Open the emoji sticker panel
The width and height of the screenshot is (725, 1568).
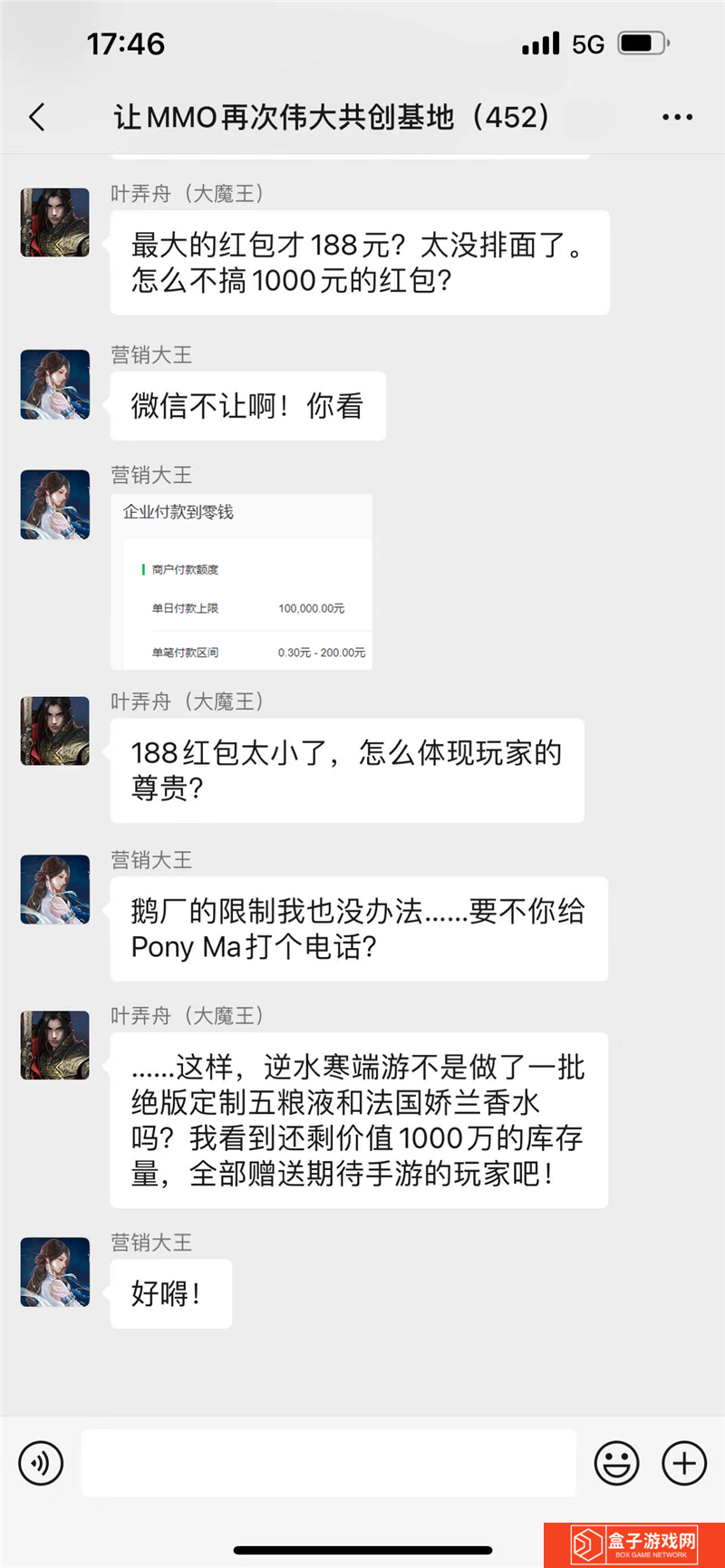tap(616, 1463)
